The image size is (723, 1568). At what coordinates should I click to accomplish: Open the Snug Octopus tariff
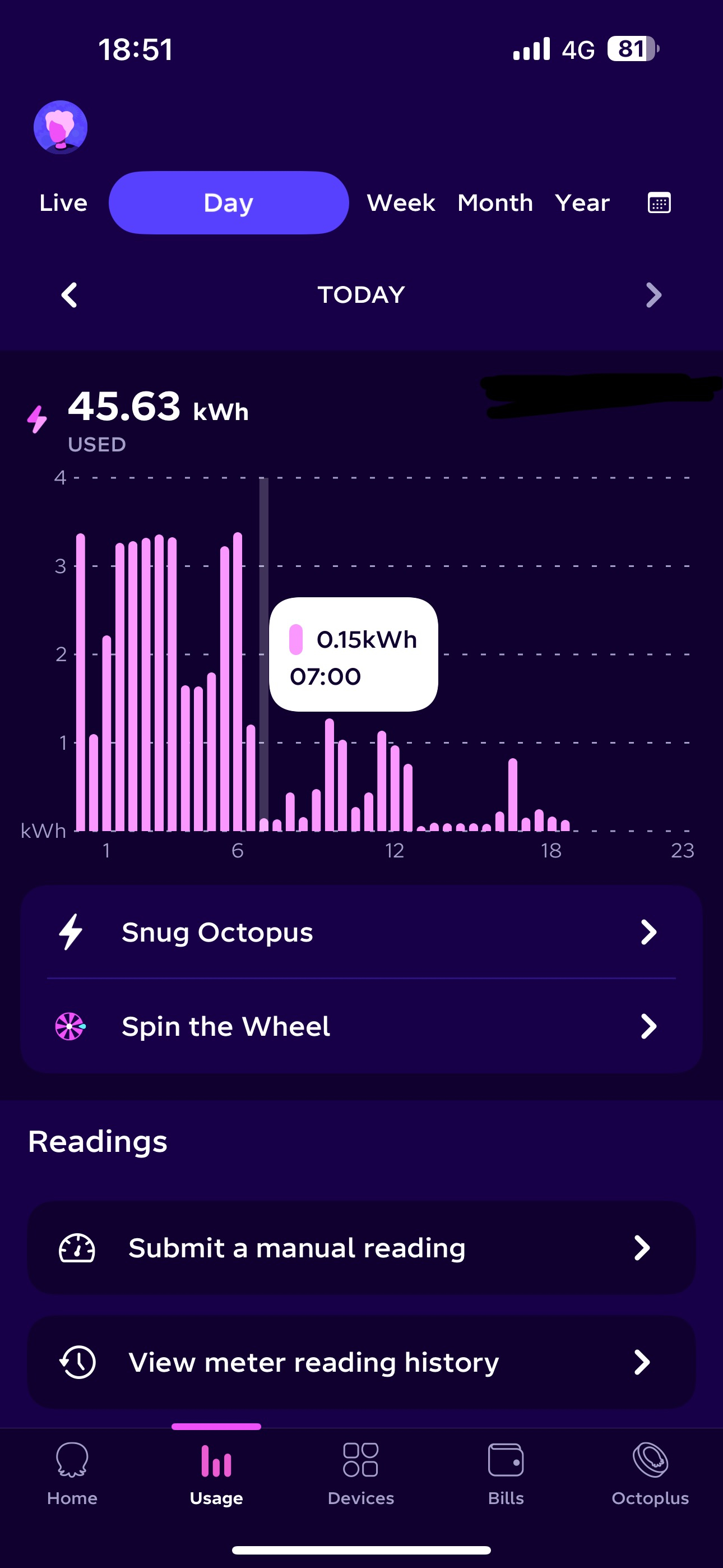click(x=361, y=932)
